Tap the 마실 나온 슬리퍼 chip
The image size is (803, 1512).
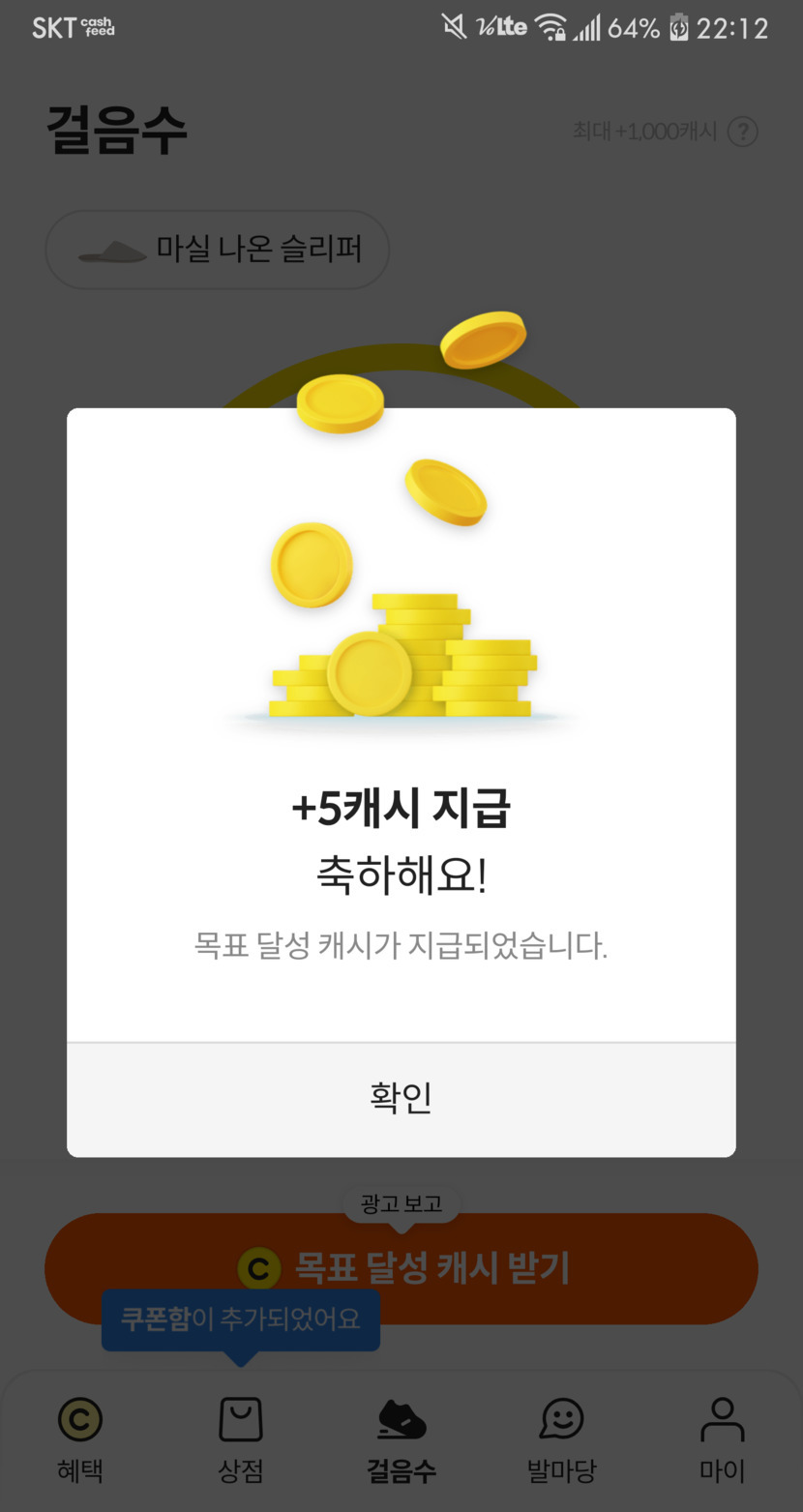click(218, 251)
